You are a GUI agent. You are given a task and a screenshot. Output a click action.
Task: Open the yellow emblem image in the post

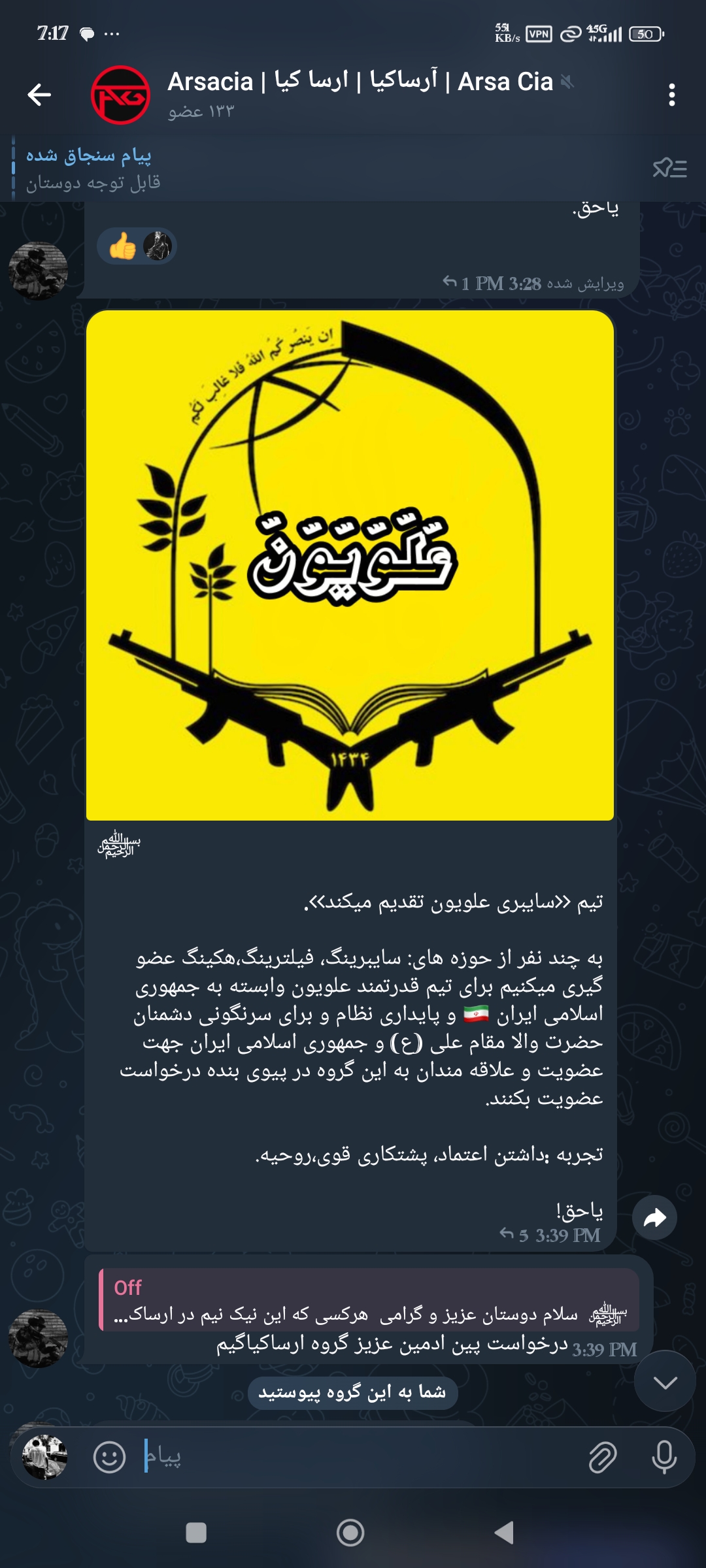click(x=350, y=565)
